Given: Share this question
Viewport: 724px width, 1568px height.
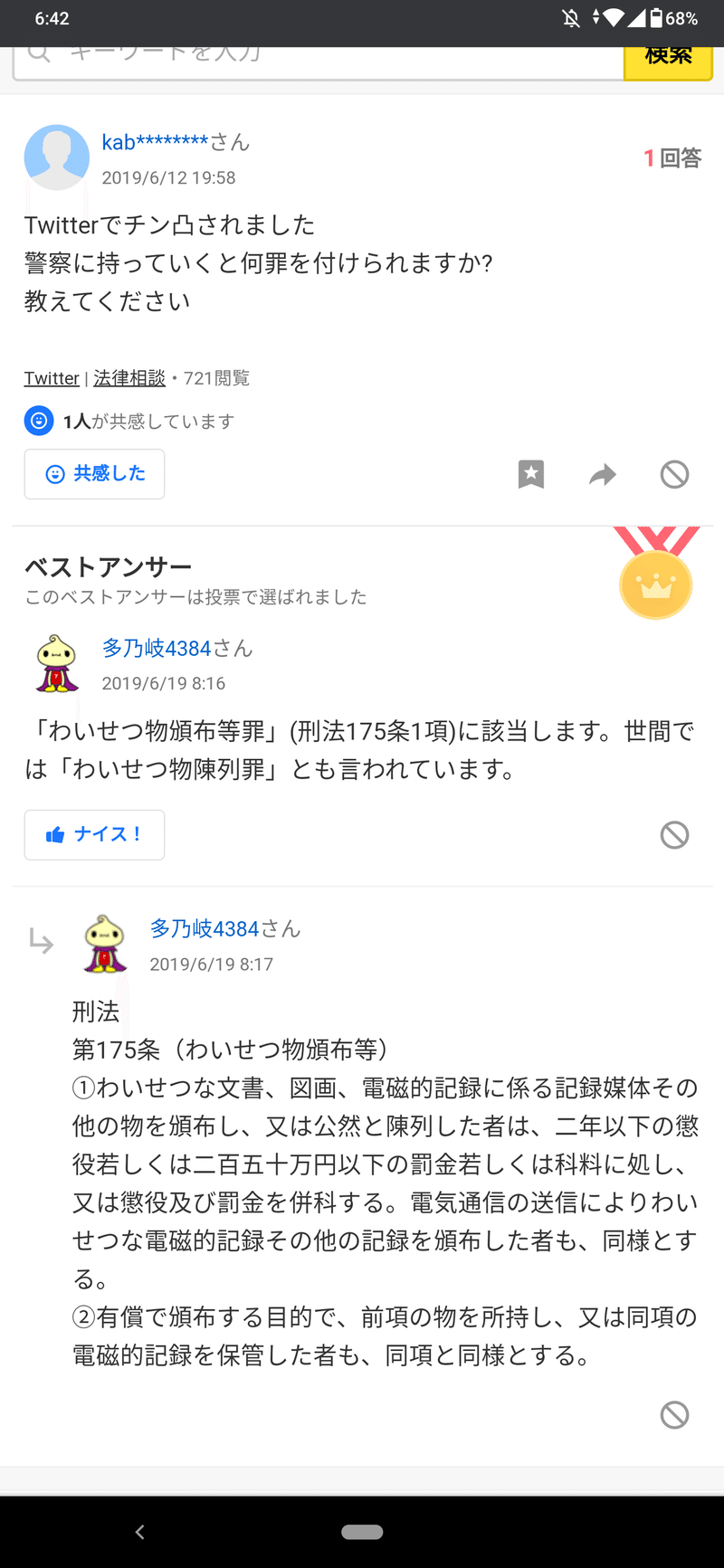Looking at the screenshot, I should [x=603, y=474].
